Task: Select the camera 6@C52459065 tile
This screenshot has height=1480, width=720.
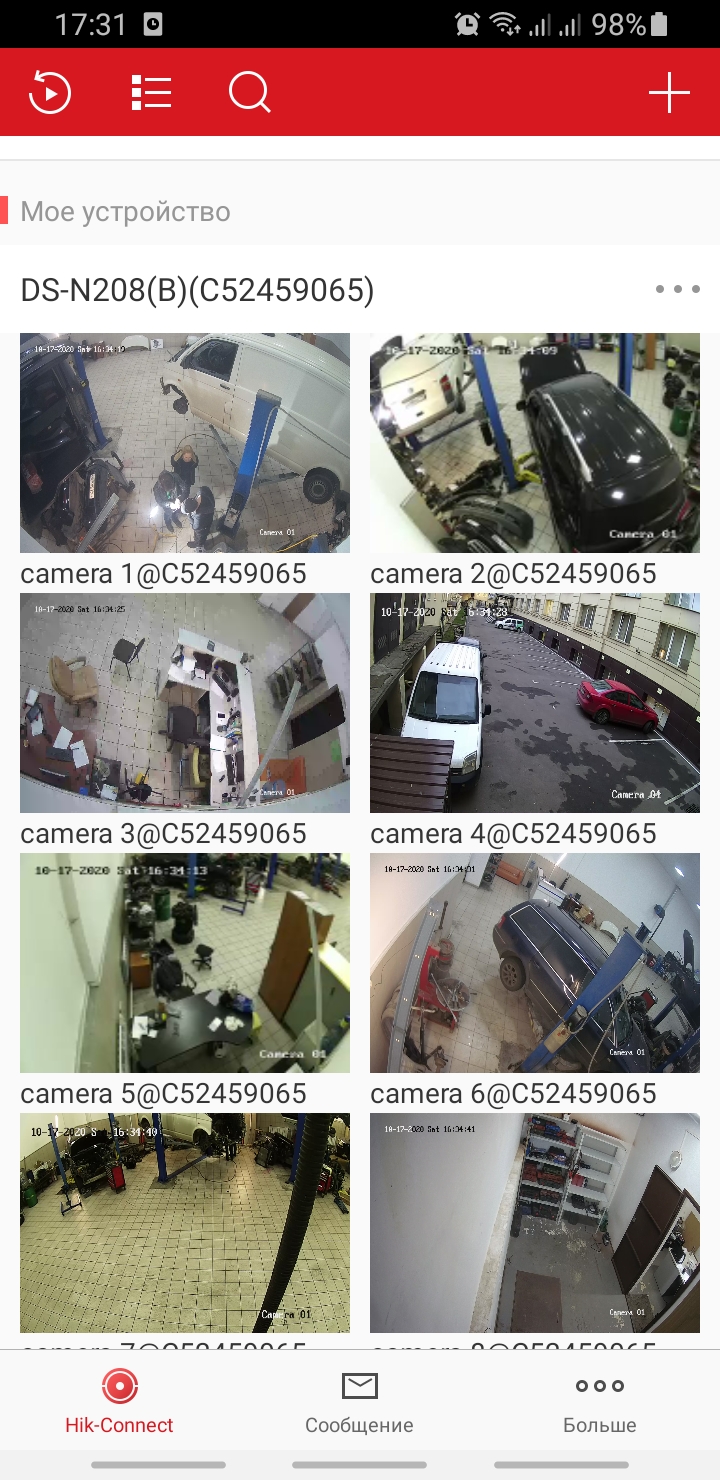Action: point(535,963)
